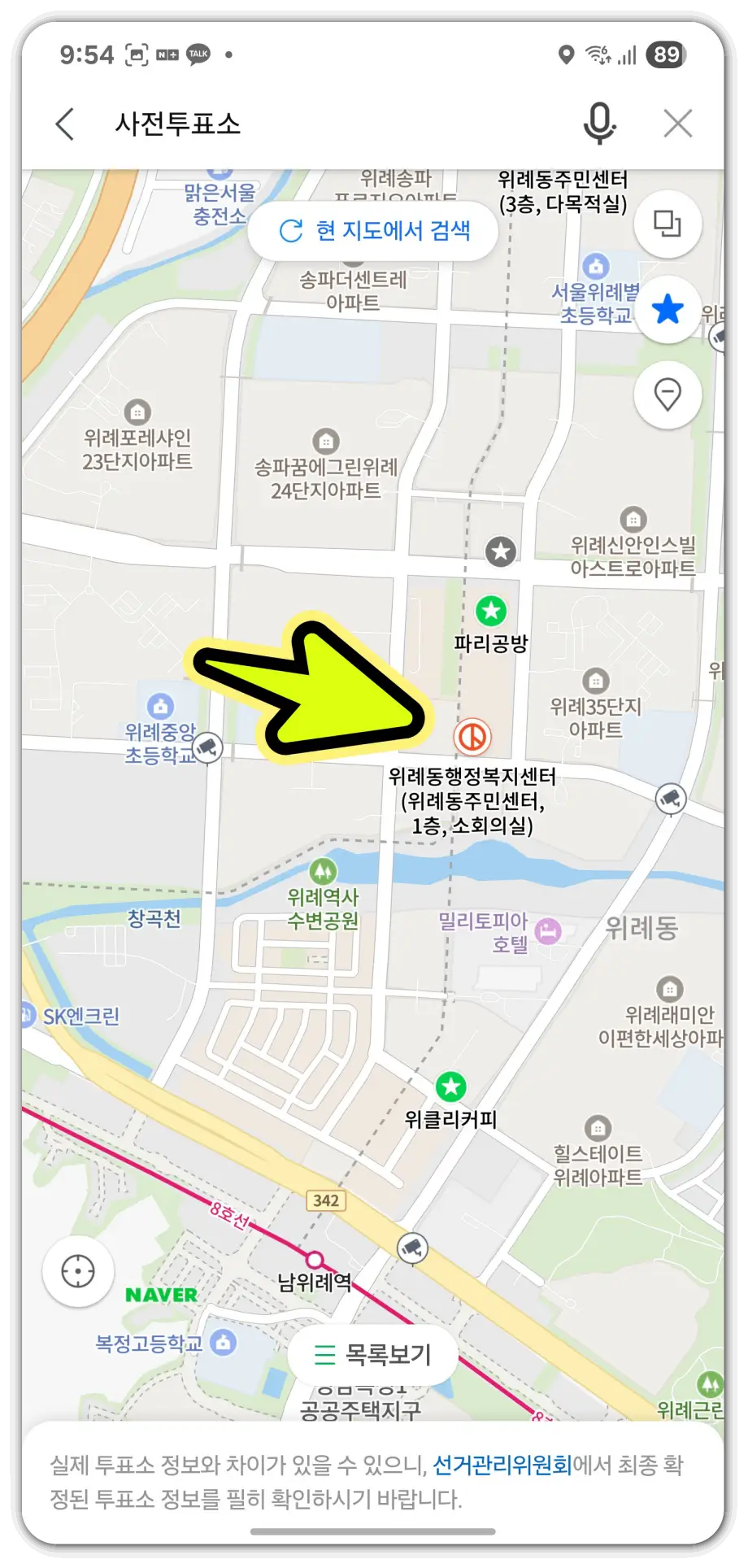Tap the 위례래미안이편한세상아파트 apartment marker
Viewport: 748px width, 1568px height.
671,990
